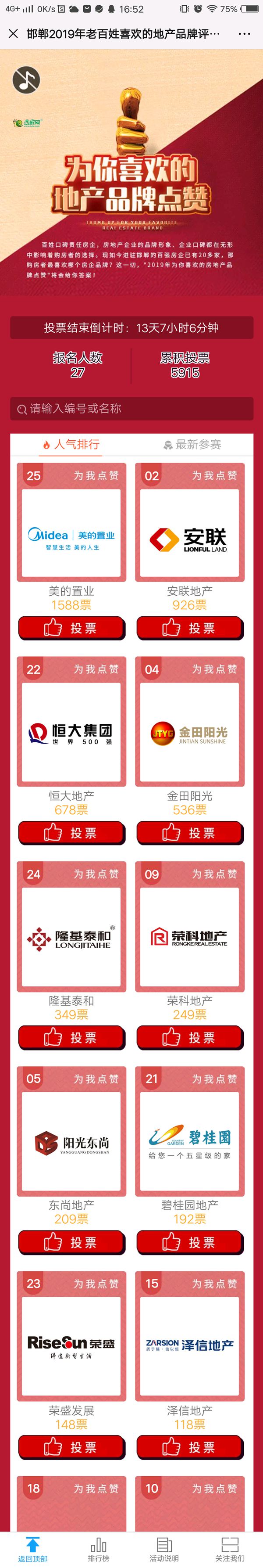Switch to the 人气排行 tab
Image resolution: width=263 pixels, height=1568 pixels.
pyautogui.click(x=71, y=444)
